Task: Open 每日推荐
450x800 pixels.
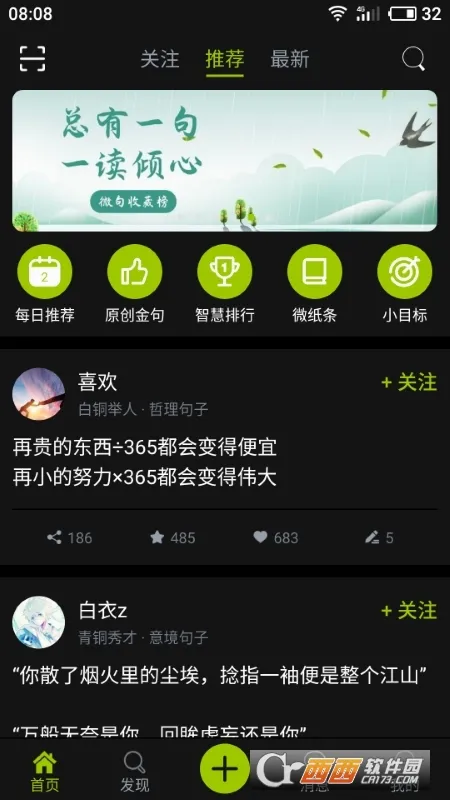Action: (x=45, y=284)
